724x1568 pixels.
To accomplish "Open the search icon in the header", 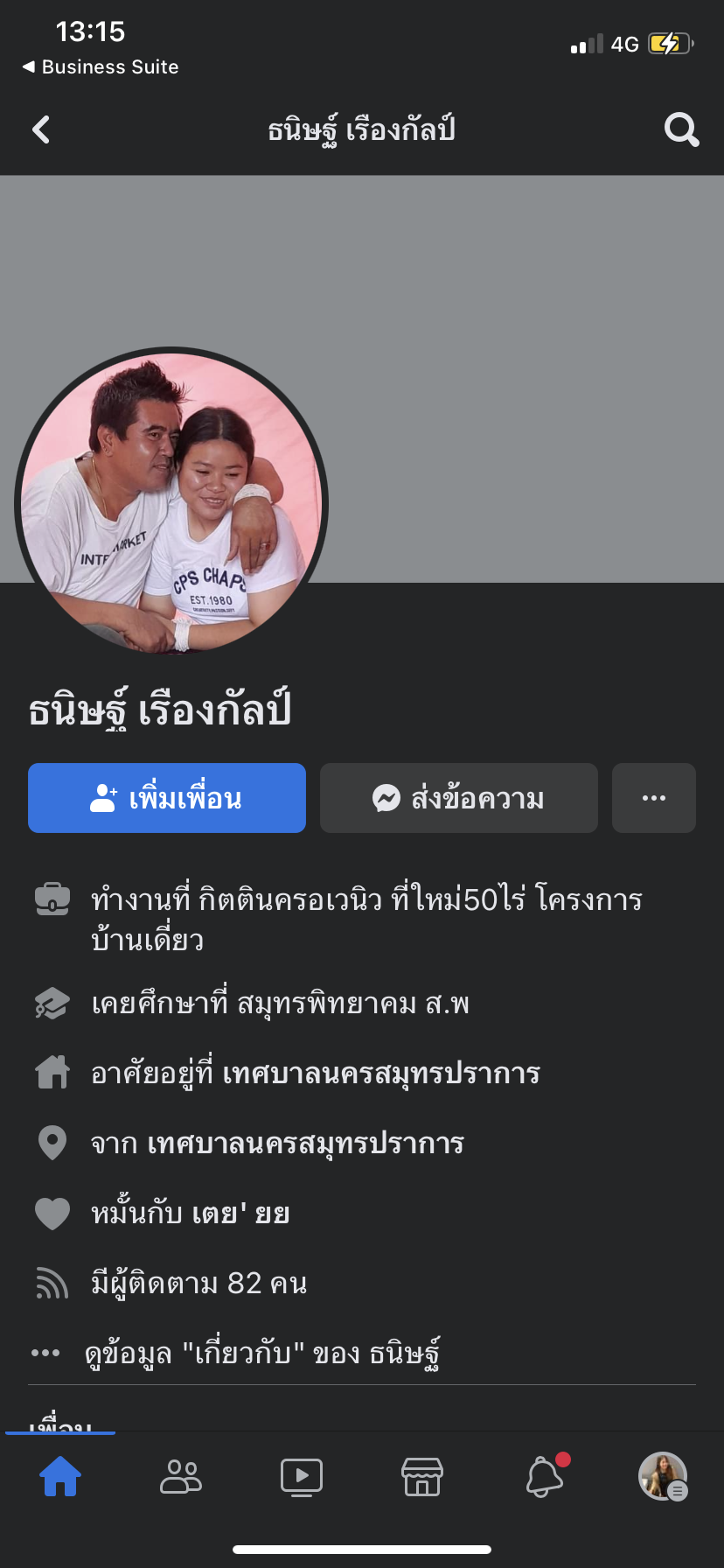I will coord(681,130).
